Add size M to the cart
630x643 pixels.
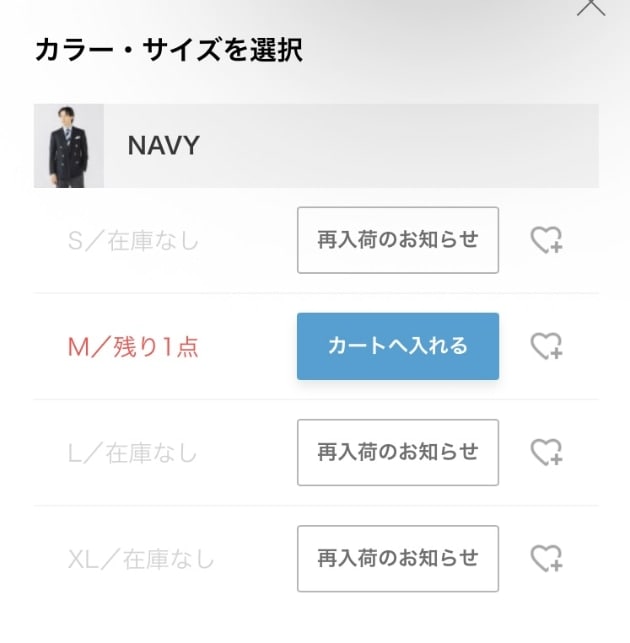tap(397, 346)
